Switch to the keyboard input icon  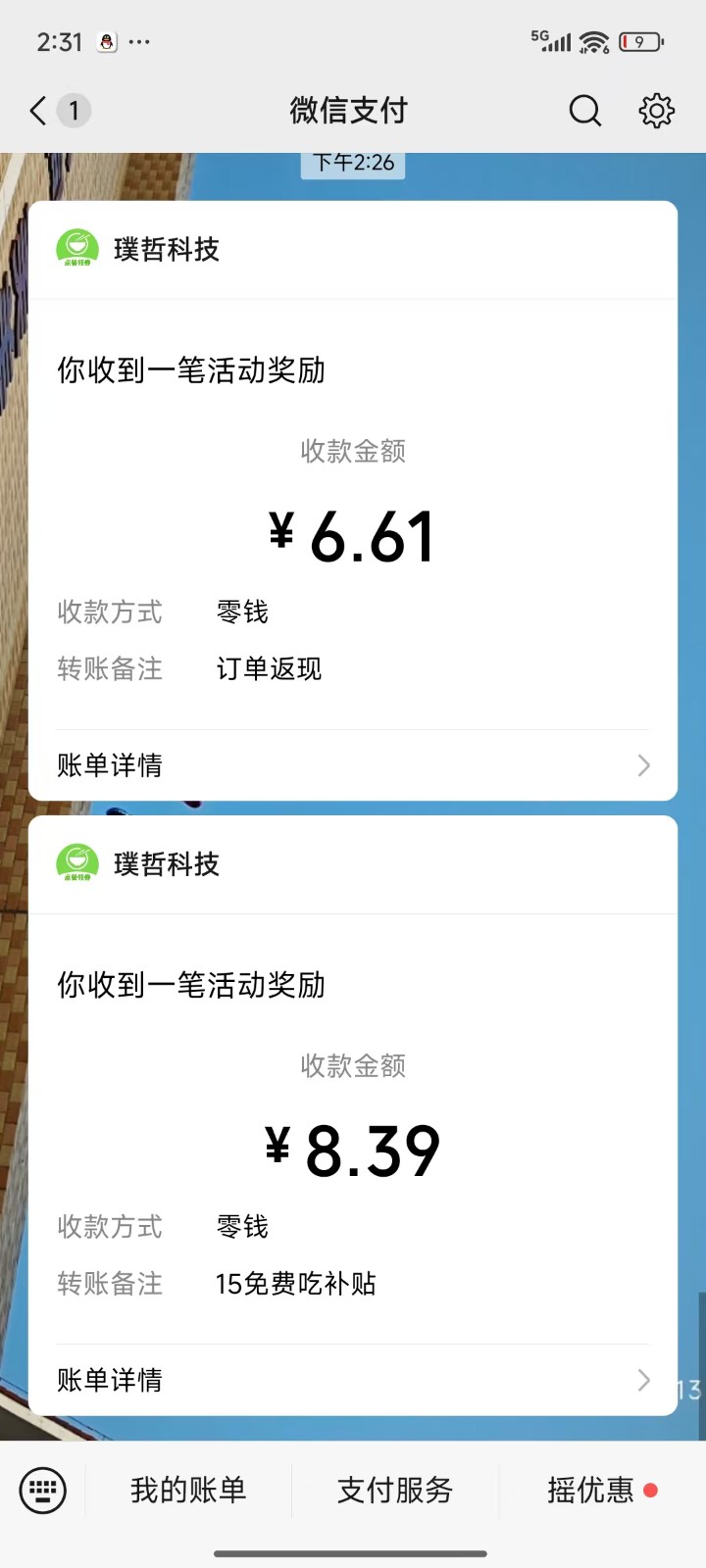43,1491
